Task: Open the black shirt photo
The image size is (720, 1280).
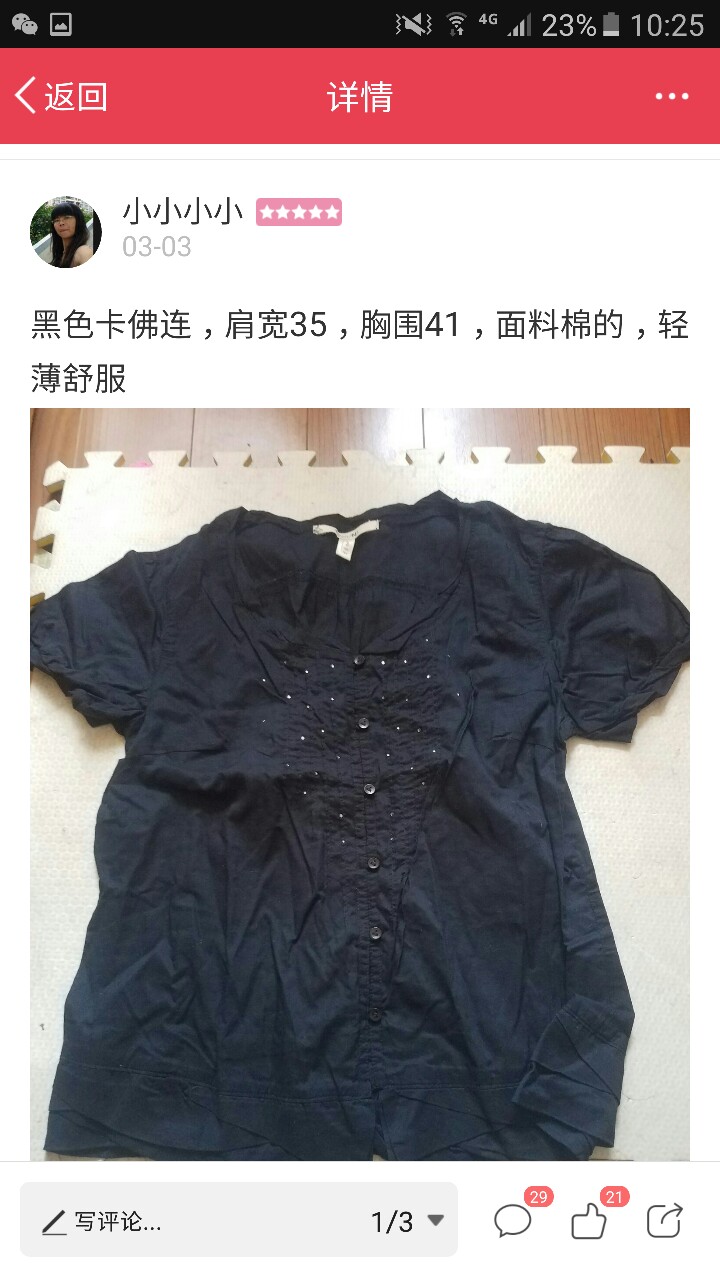Action: tap(360, 784)
